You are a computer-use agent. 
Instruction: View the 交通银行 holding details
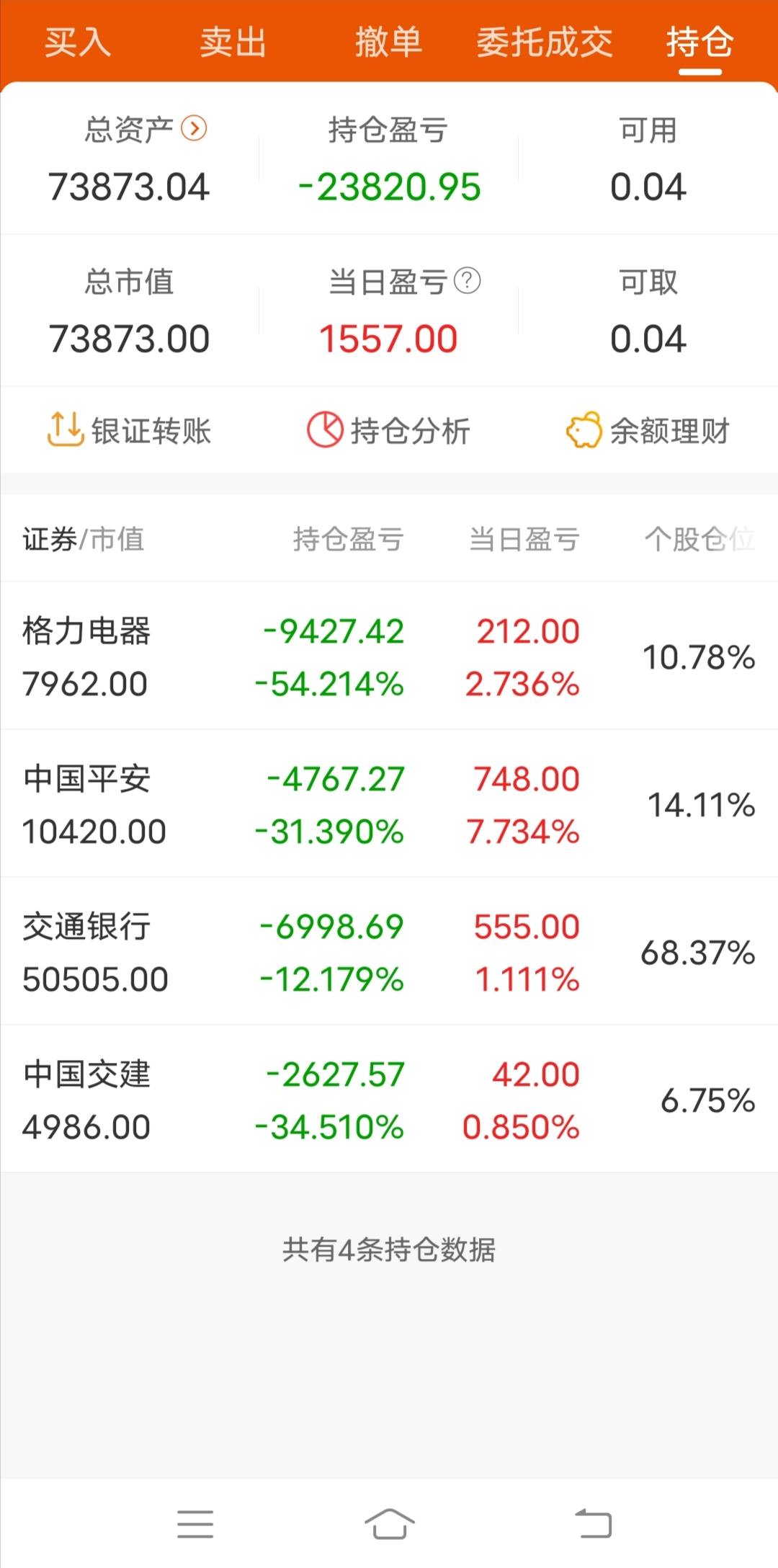pos(389,952)
